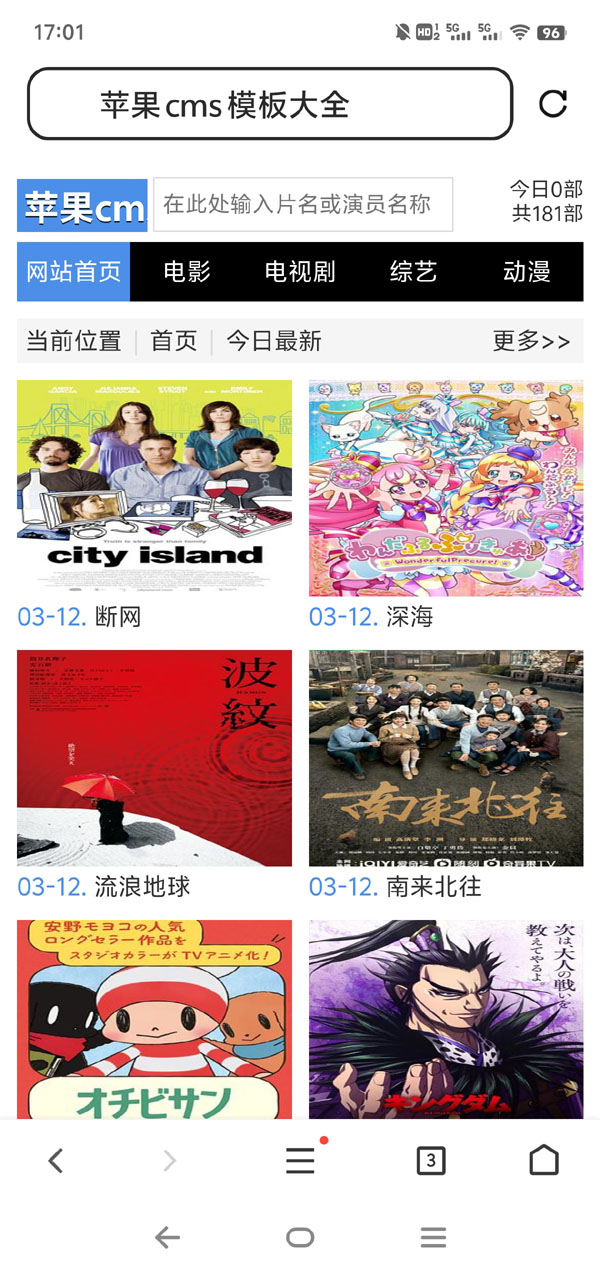Show the open tabs switcher
600x1274 pixels.
pos(430,1160)
